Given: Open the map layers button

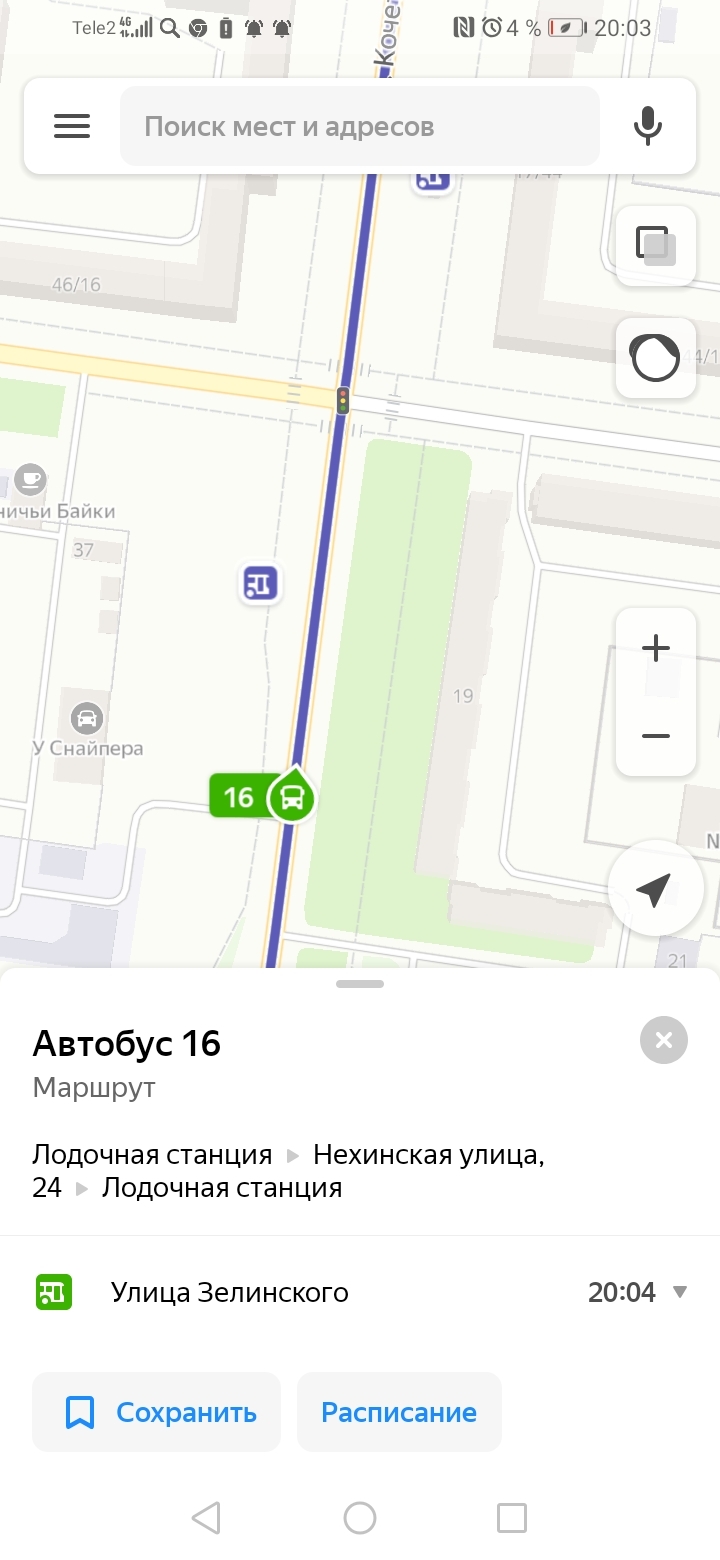Looking at the screenshot, I should coord(655,245).
